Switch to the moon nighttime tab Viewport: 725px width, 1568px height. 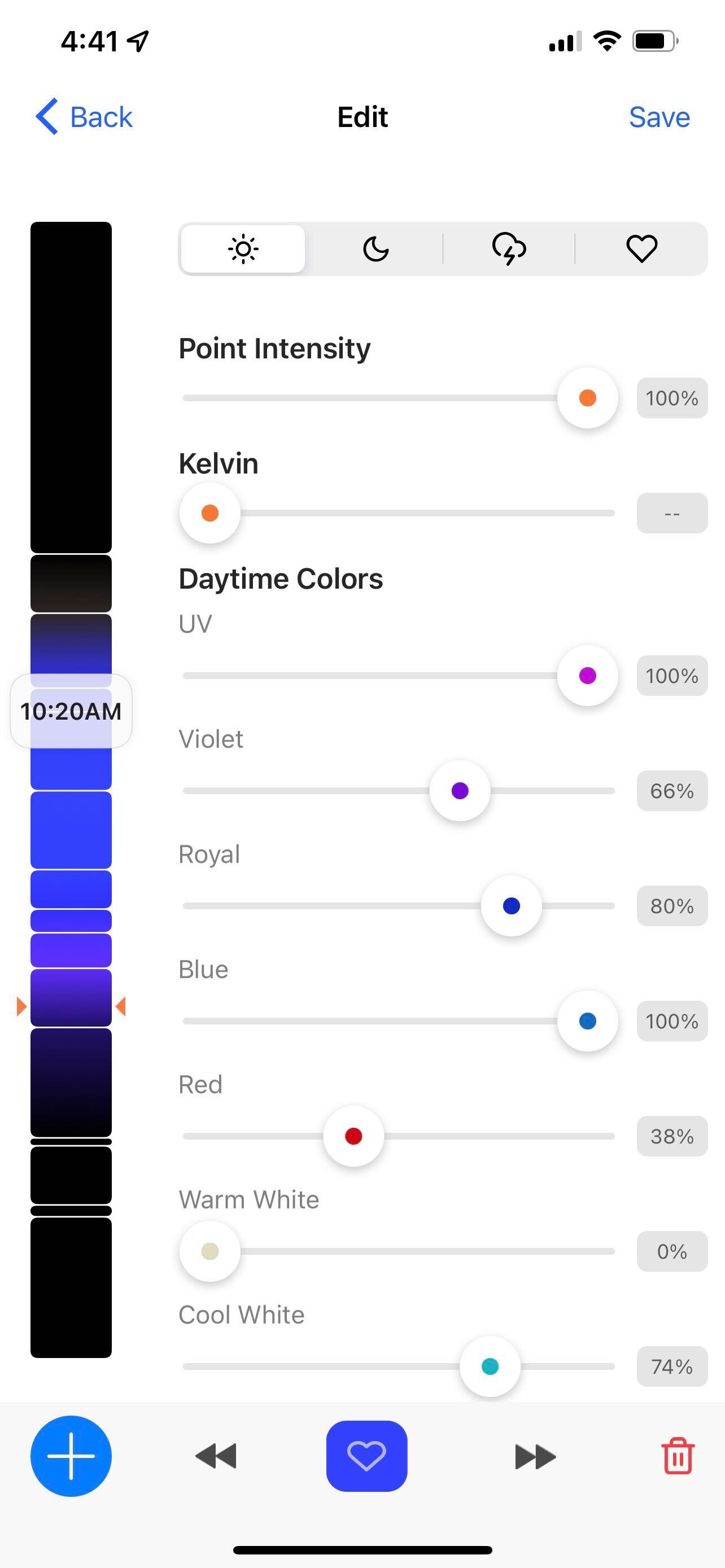(x=375, y=249)
